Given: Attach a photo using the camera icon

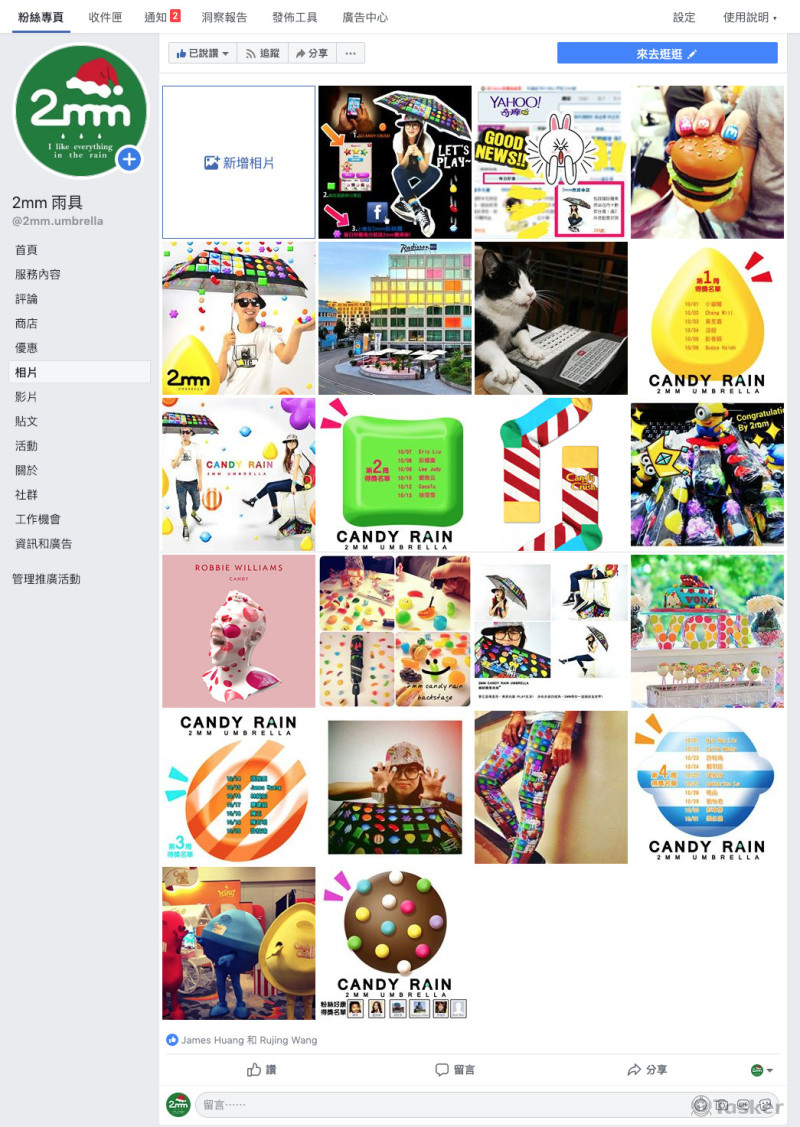Looking at the screenshot, I should 721,1104.
